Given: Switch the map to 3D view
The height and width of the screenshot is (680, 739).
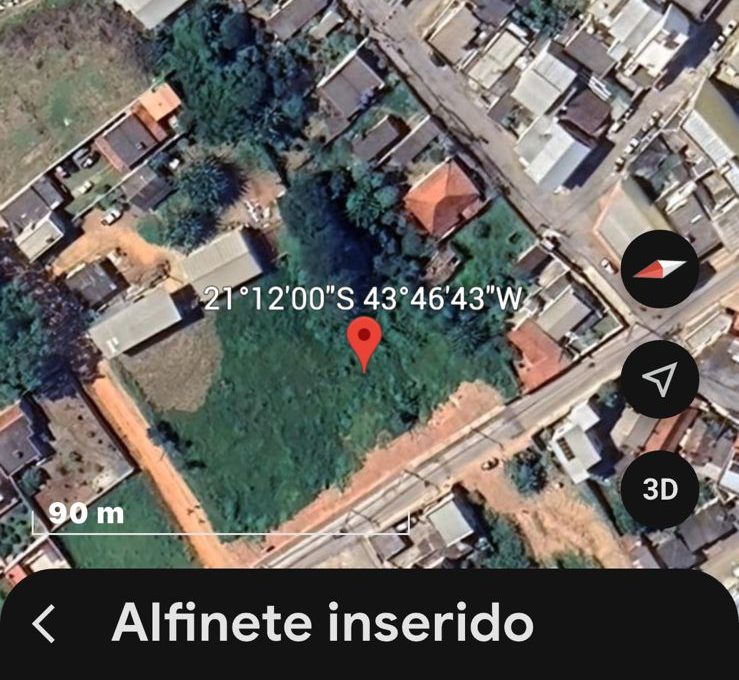Looking at the screenshot, I should click(x=659, y=490).
